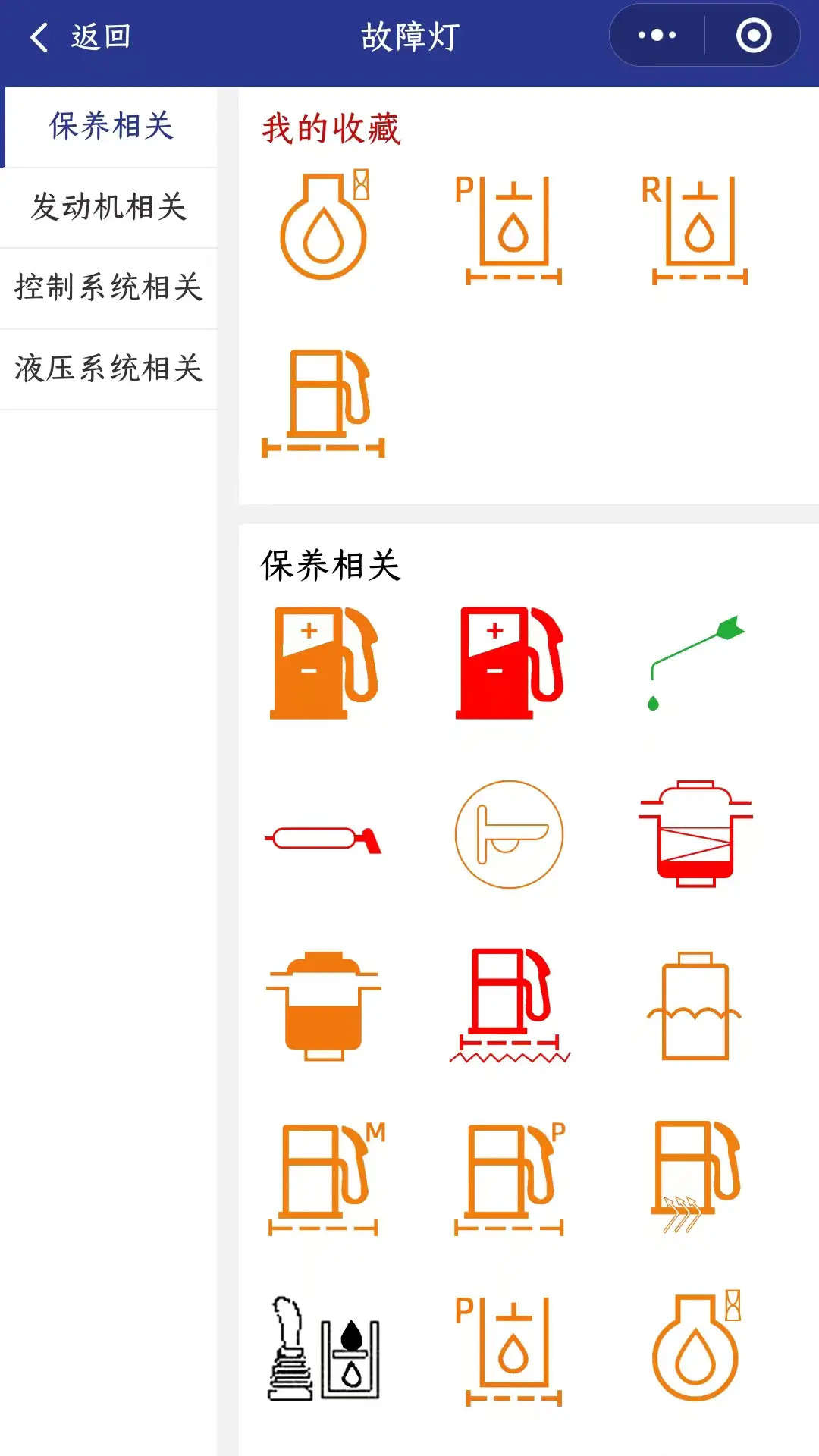819x1456 pixels.
Task: Select the oil can with hourglass icon in favorites
Action: tap(326, 227)
